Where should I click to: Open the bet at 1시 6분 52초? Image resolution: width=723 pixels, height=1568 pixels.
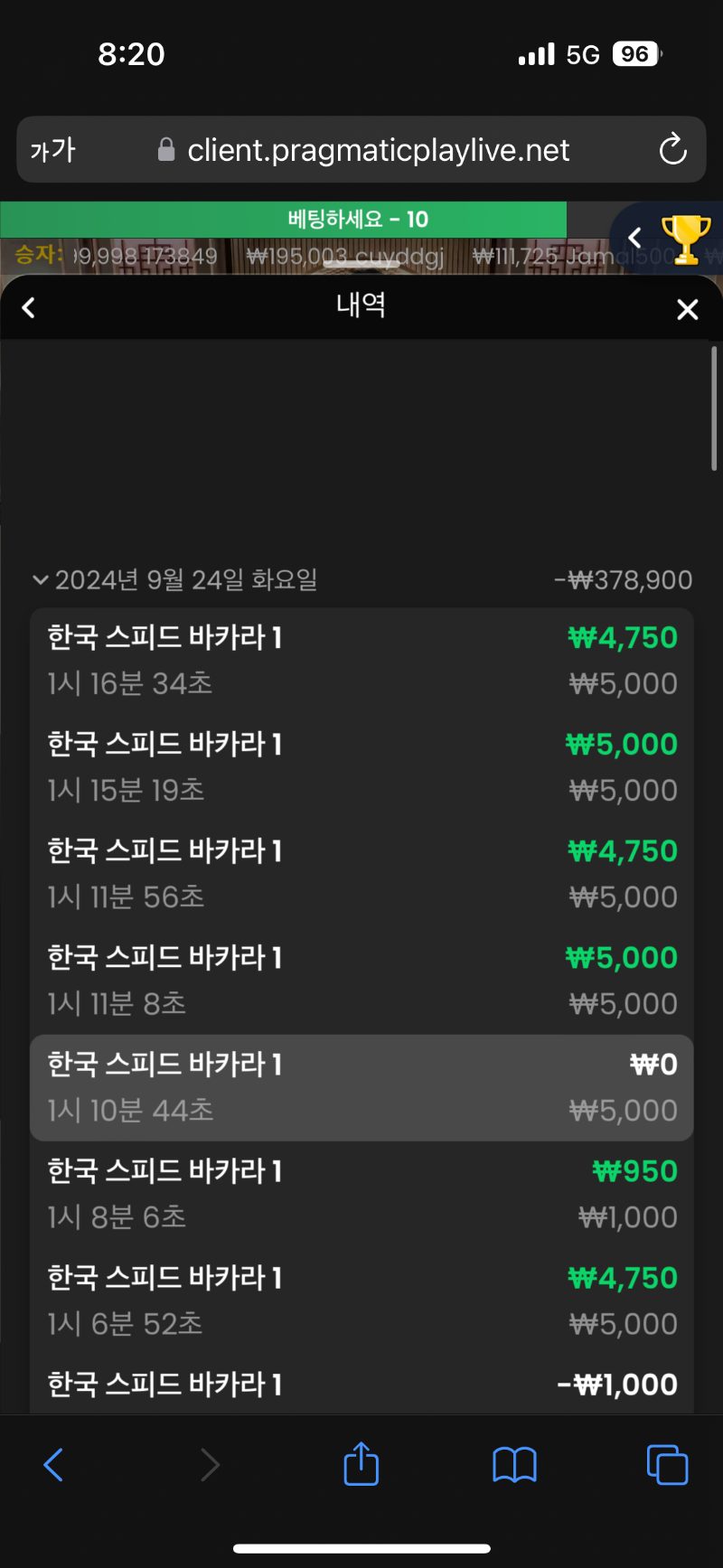coord(361,1300)
